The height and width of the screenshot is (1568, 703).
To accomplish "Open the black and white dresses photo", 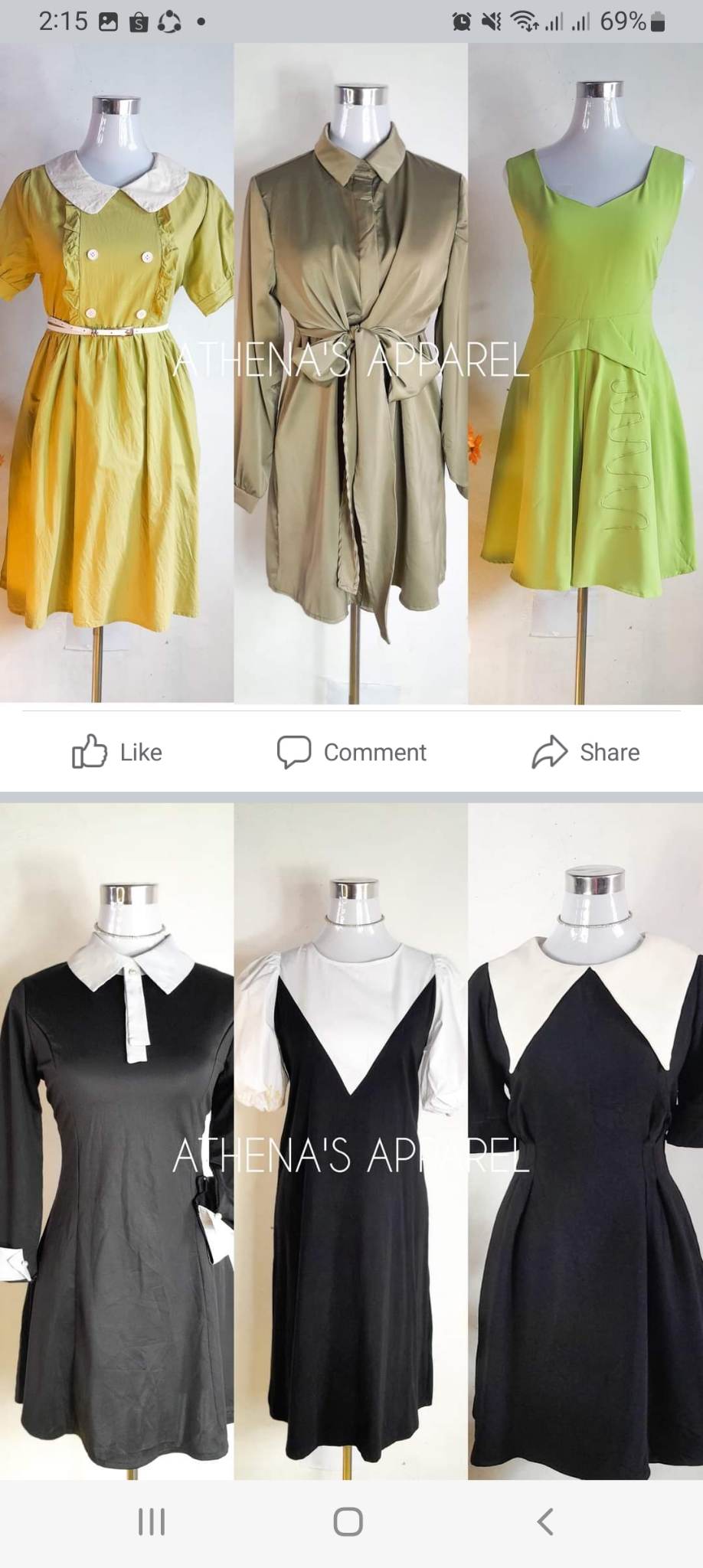I will 351,1141.
